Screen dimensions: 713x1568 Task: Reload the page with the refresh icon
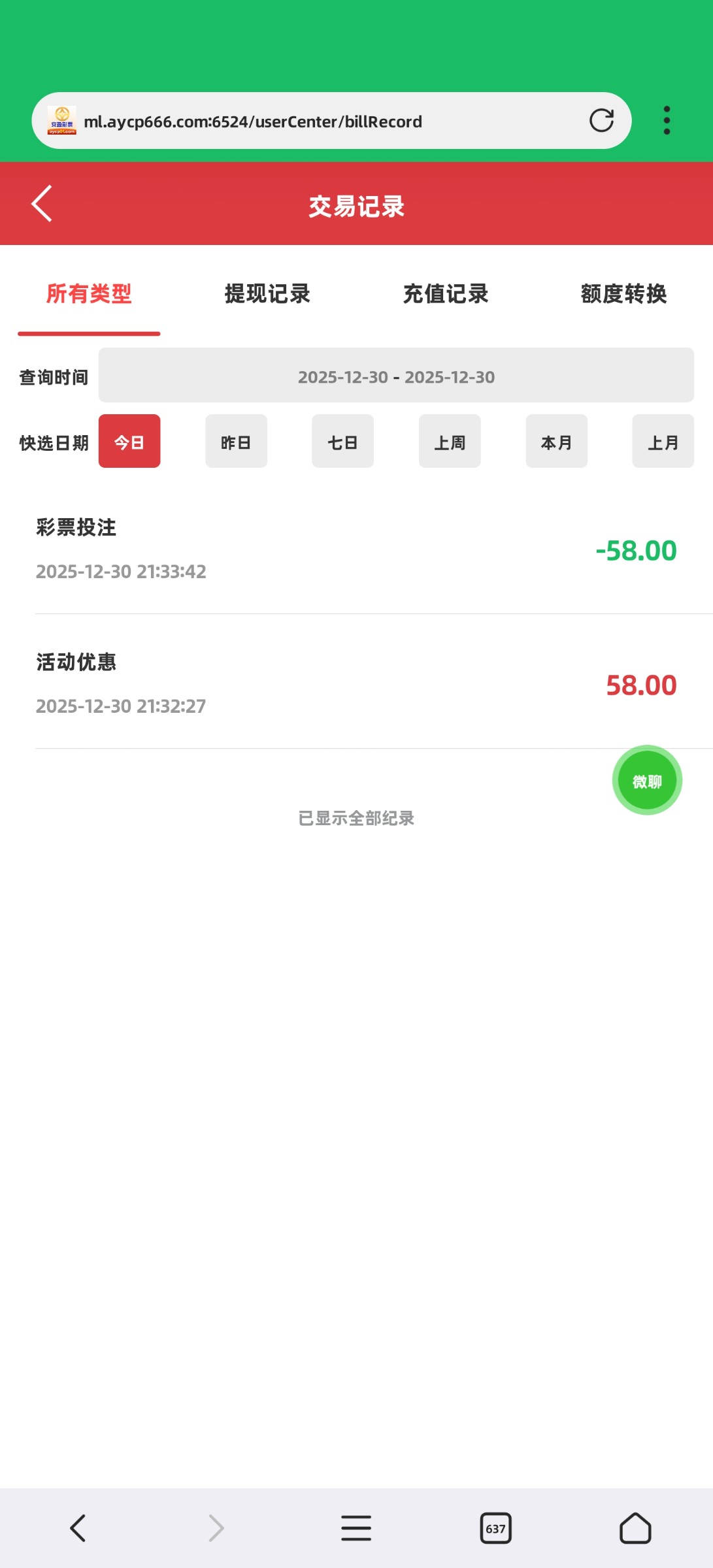click(601, 121)
